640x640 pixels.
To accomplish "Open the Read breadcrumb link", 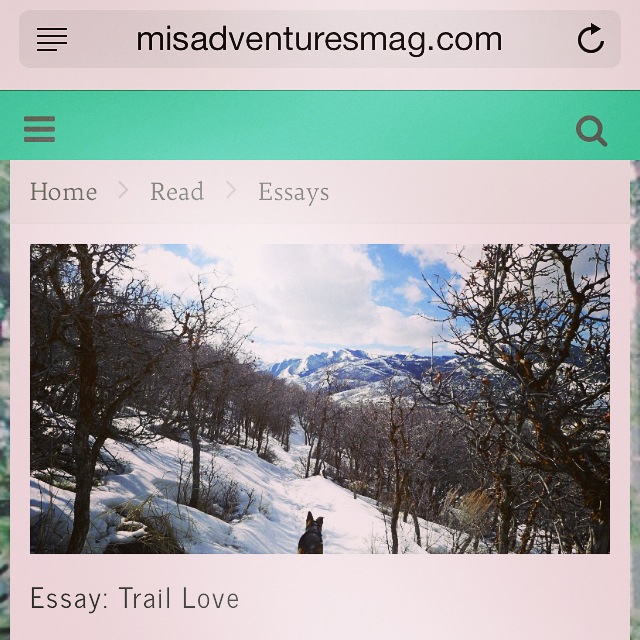I will pos(177,192).
